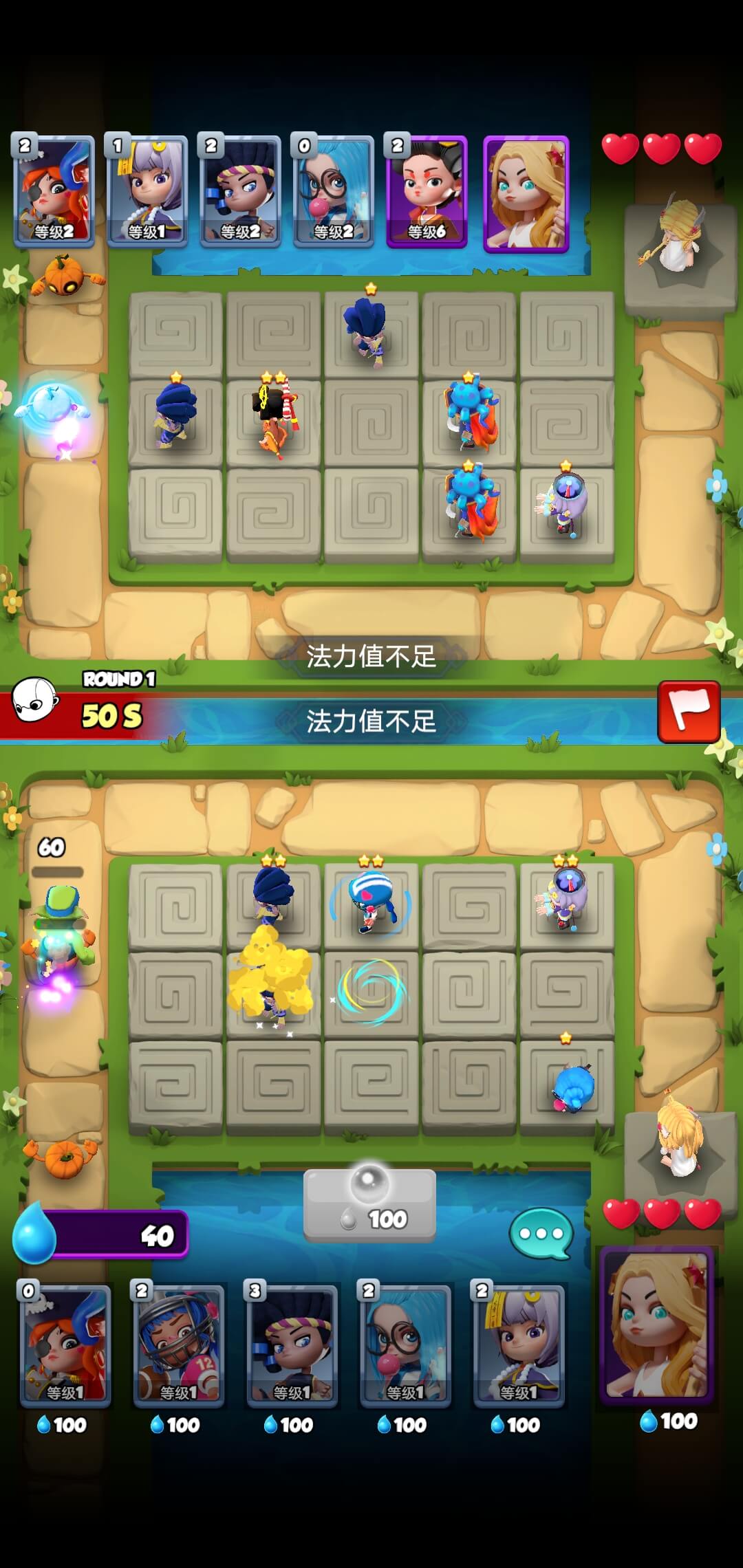This screenshot has height=1568, width=743.
Task: Activate the blonde leader hero card
Action: (x=657, y=1325)
